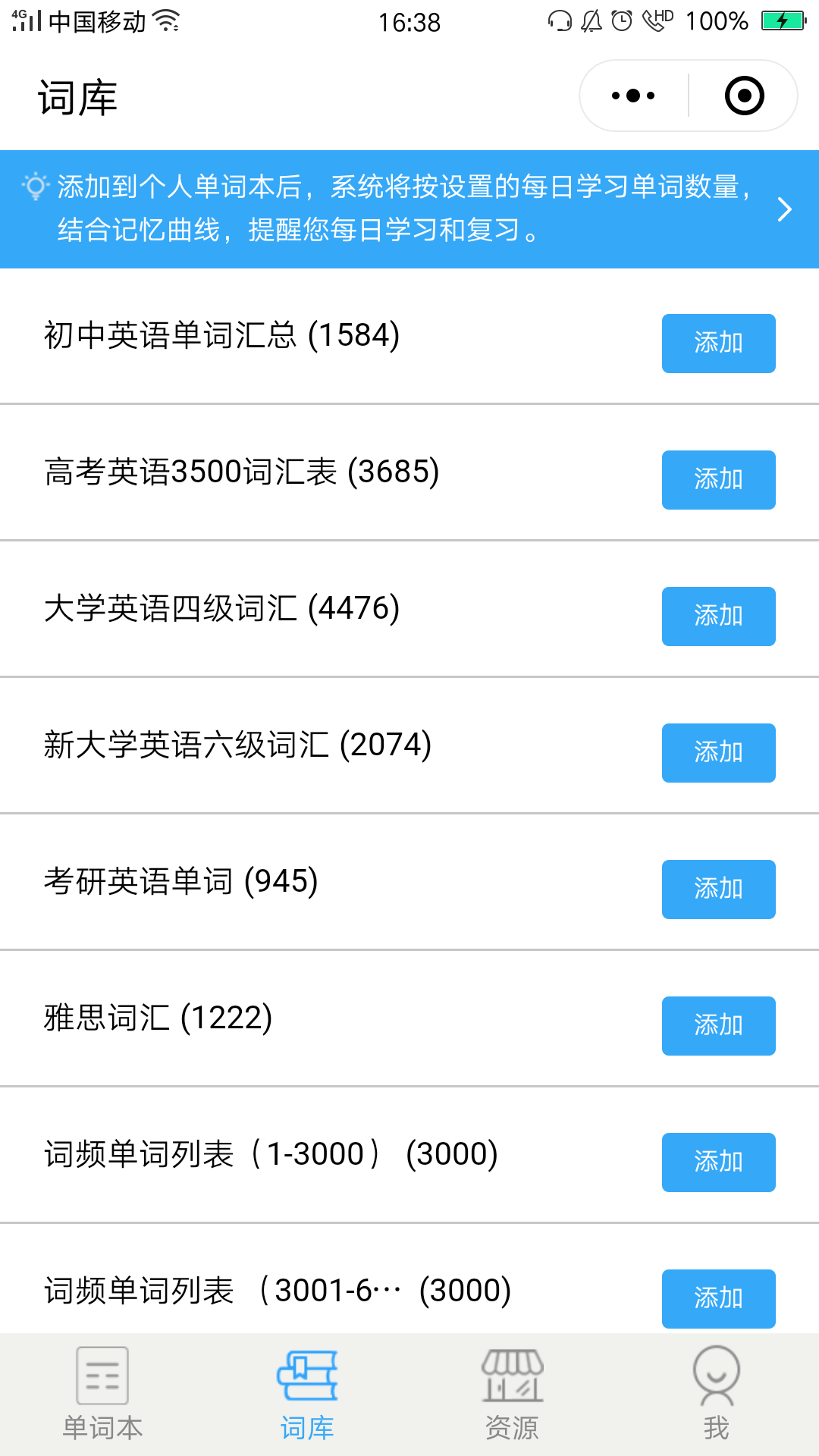Add 大学英语四级词汇 word list
The image size is (819, 1456).
[718, 616]
